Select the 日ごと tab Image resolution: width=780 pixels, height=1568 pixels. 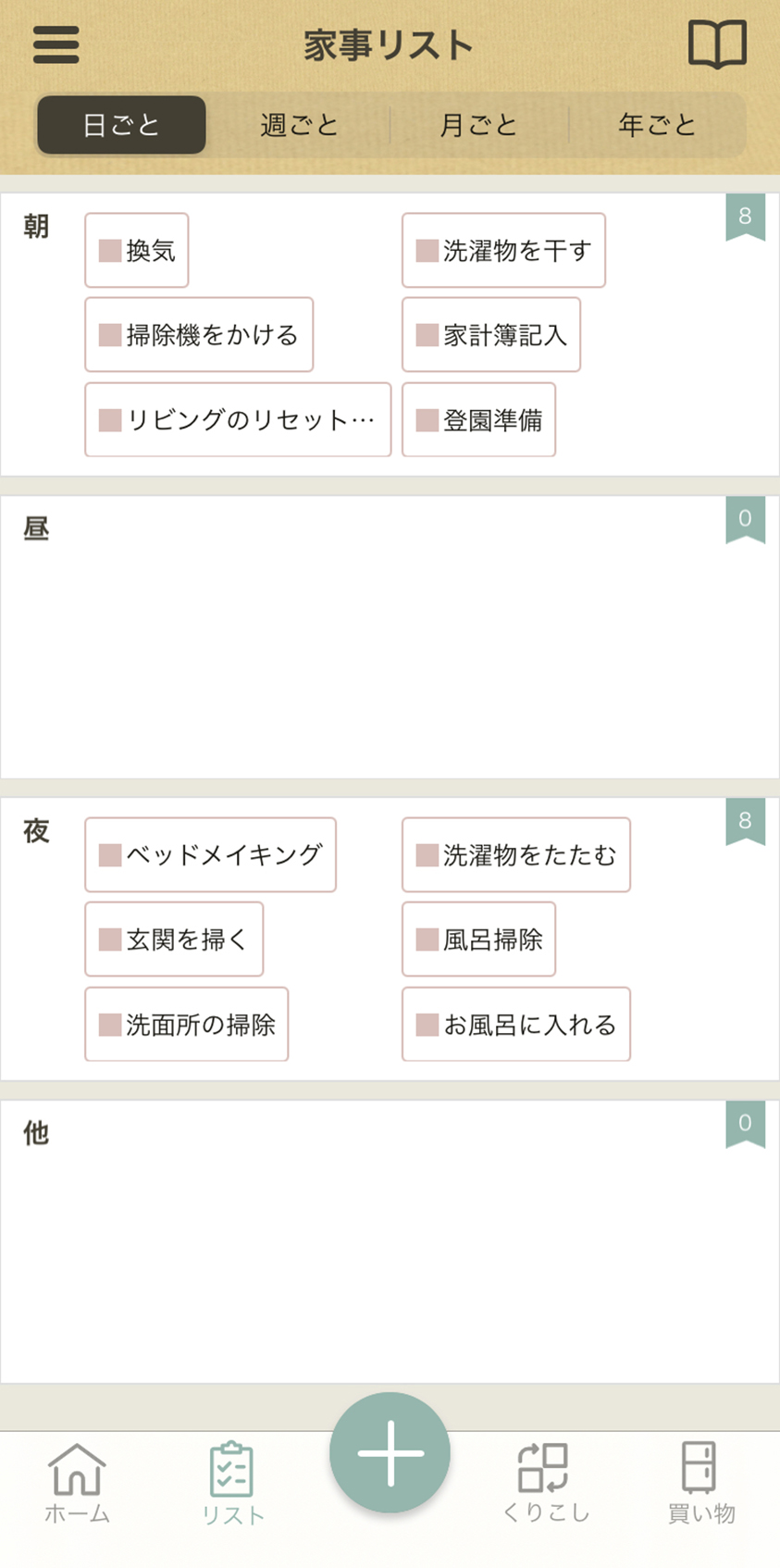[121, 125]
